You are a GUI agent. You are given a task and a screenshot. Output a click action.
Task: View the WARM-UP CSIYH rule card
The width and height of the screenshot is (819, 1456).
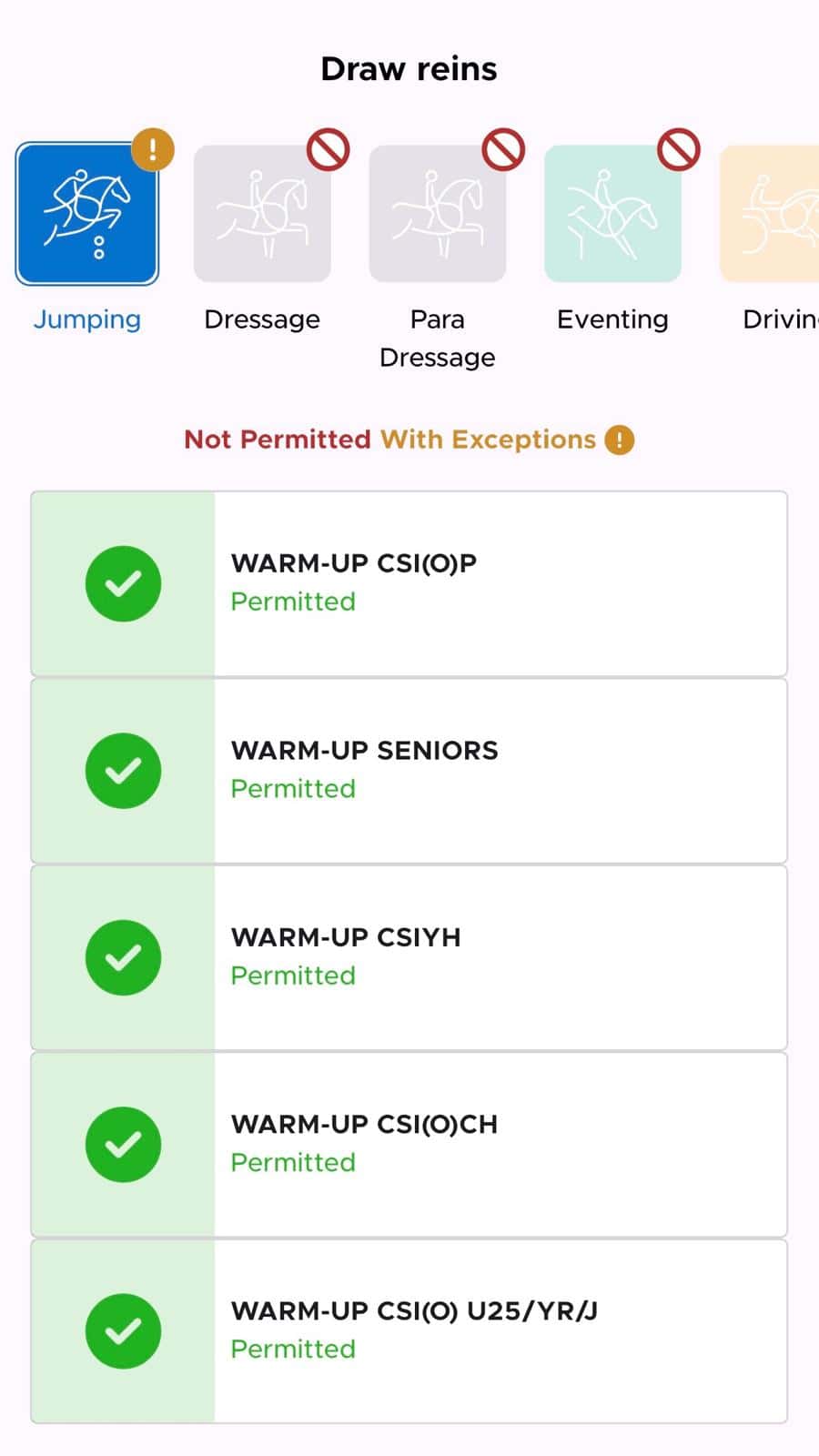tap(409, 957)
